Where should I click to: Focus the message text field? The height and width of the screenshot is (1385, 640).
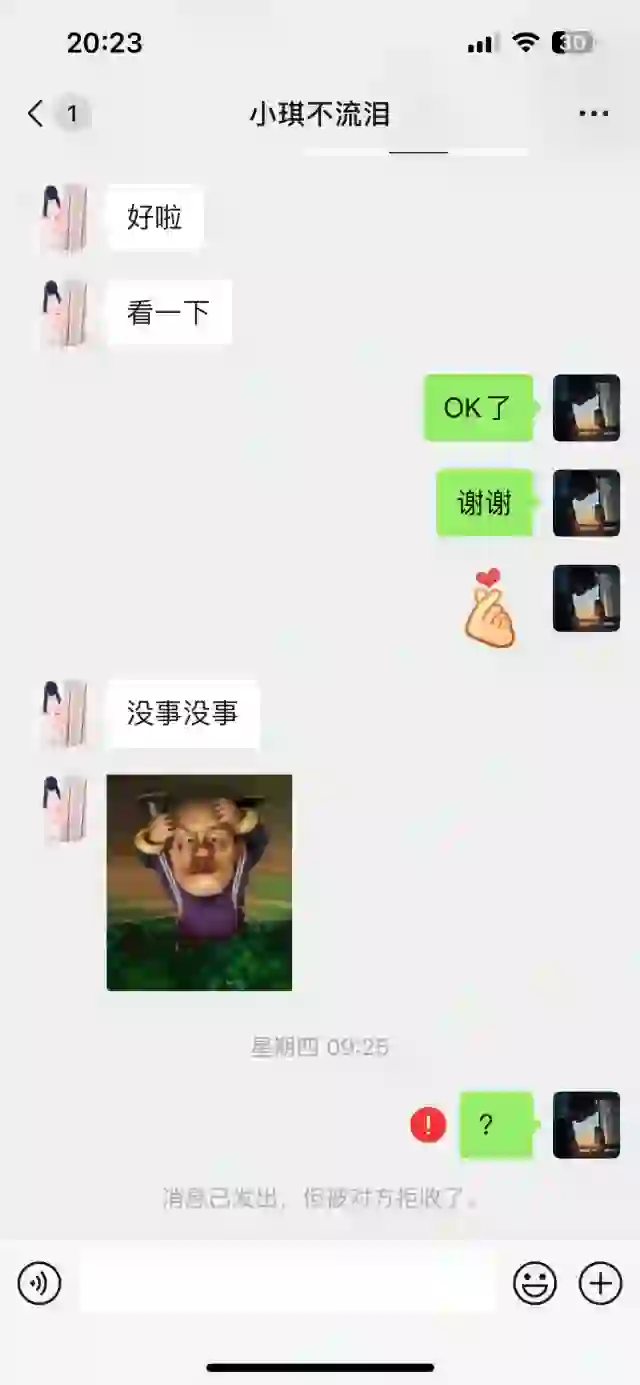[287, 1283]
